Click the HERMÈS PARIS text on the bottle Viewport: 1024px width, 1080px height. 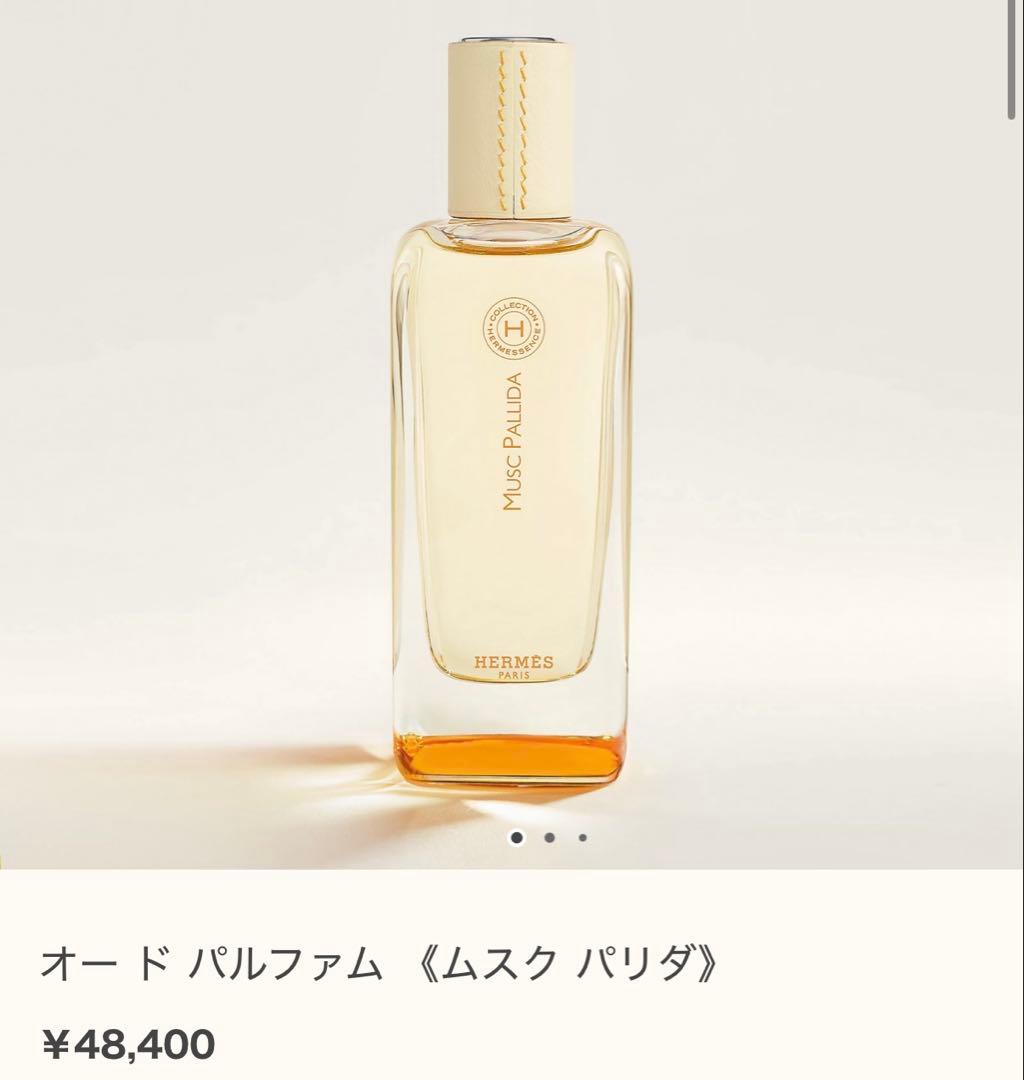point(513,664)
